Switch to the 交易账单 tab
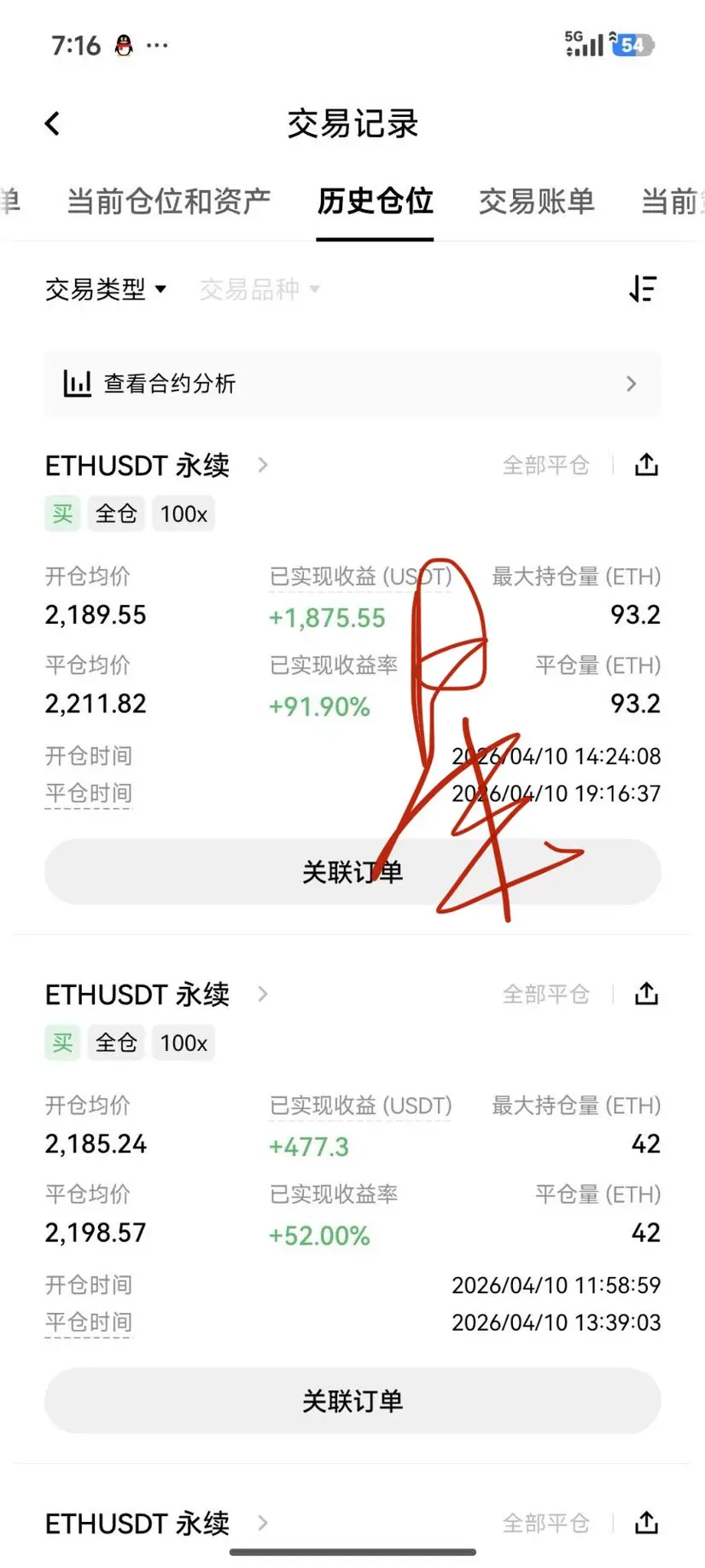The width and height of the screenshot is (705, 1568). (x=536, y=201)
